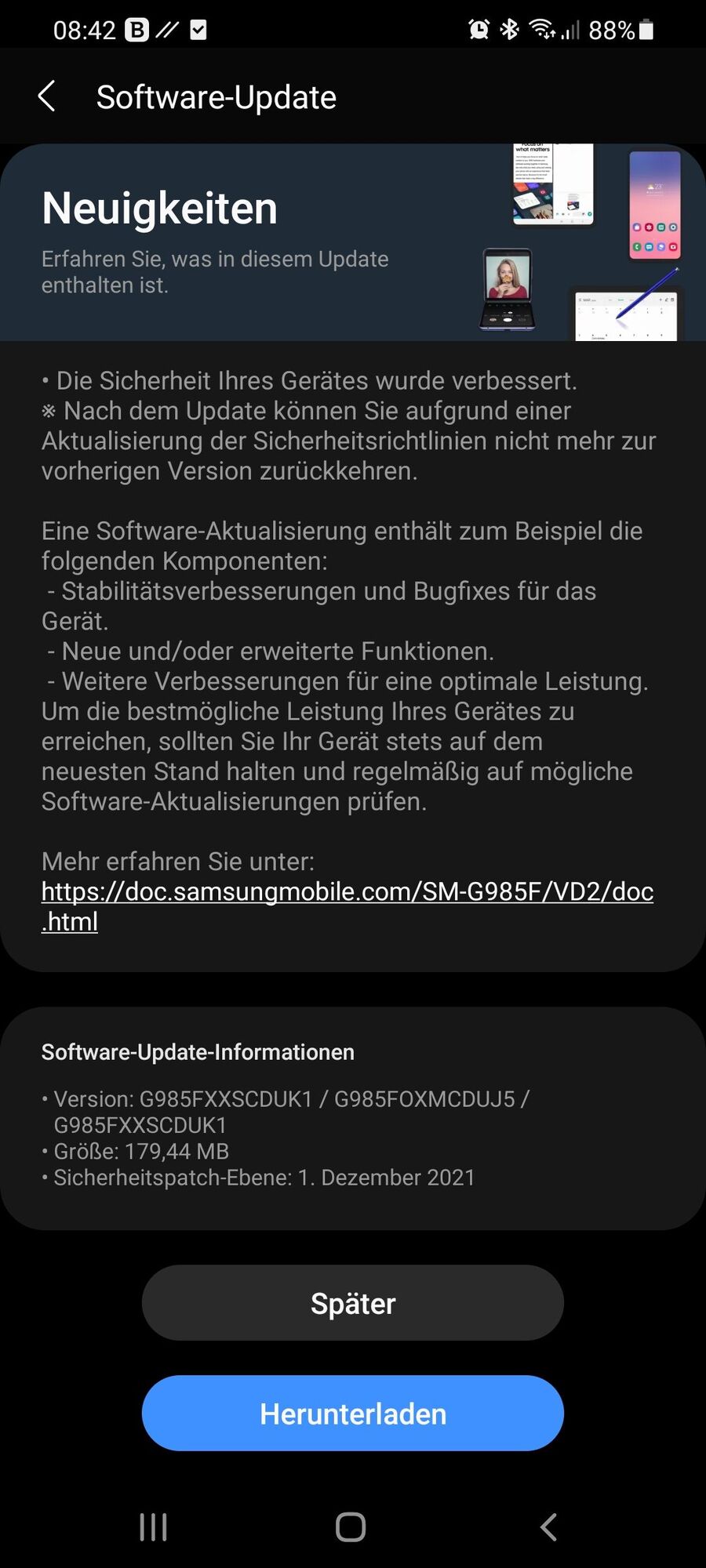Open the checkmark notification icon
This screenshot has width=706, height=1568.
[x=200, y=29]
